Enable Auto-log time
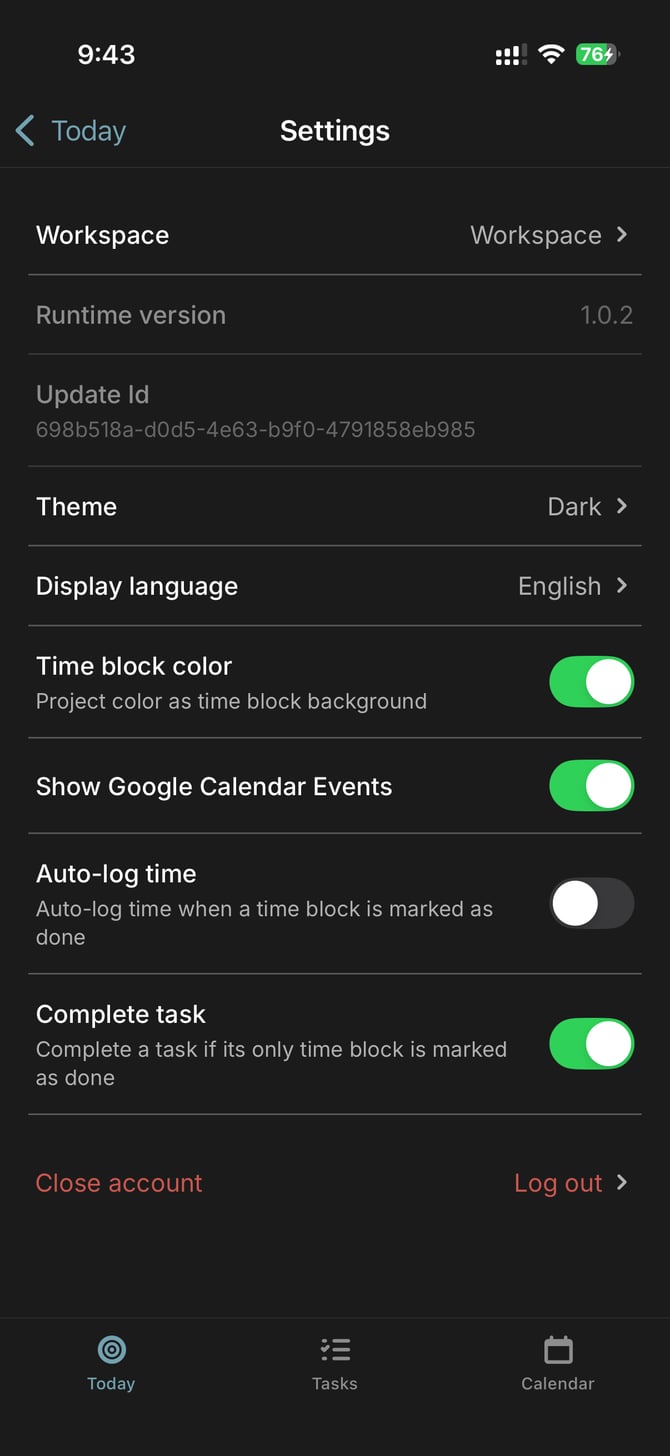The width and height of the screenshot is (670, 1456). pyautogui.click(x=591, y=904)
